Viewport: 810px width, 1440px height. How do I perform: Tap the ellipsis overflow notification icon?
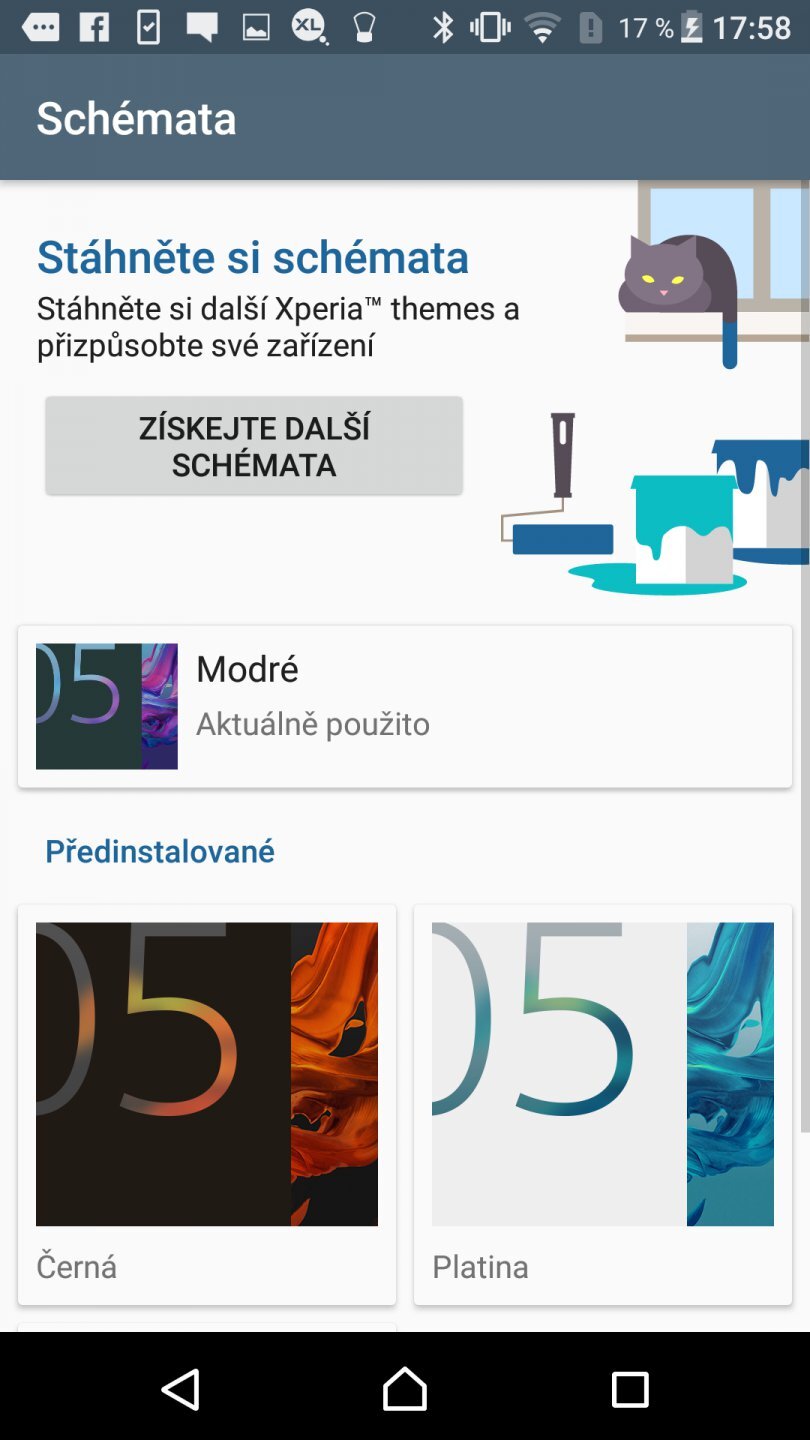(40, 27)
